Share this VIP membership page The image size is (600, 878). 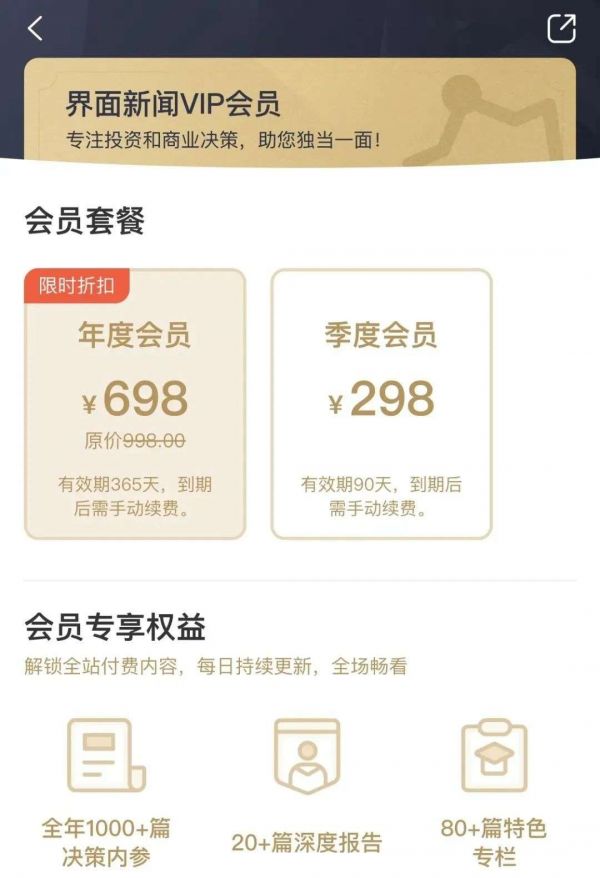562,29
